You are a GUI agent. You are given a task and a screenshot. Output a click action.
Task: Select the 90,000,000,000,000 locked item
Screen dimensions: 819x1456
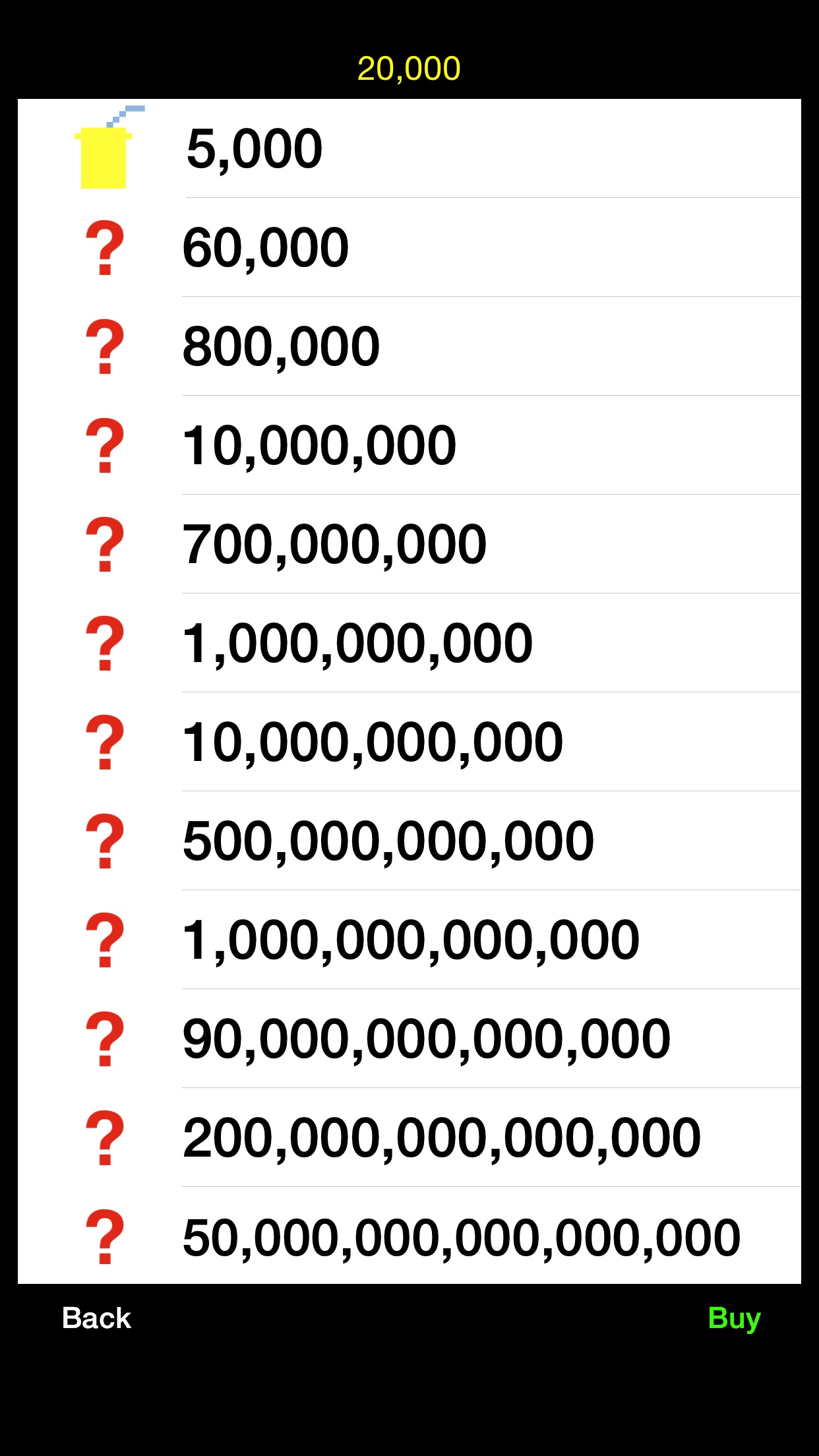point(409,1039)
